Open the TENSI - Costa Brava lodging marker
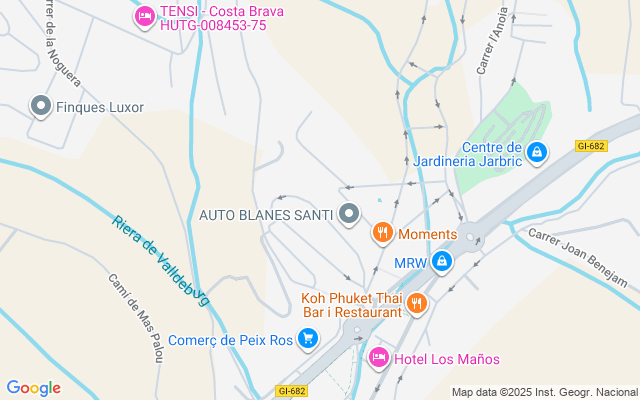This screenshot has width=640, height=400. 145,16
